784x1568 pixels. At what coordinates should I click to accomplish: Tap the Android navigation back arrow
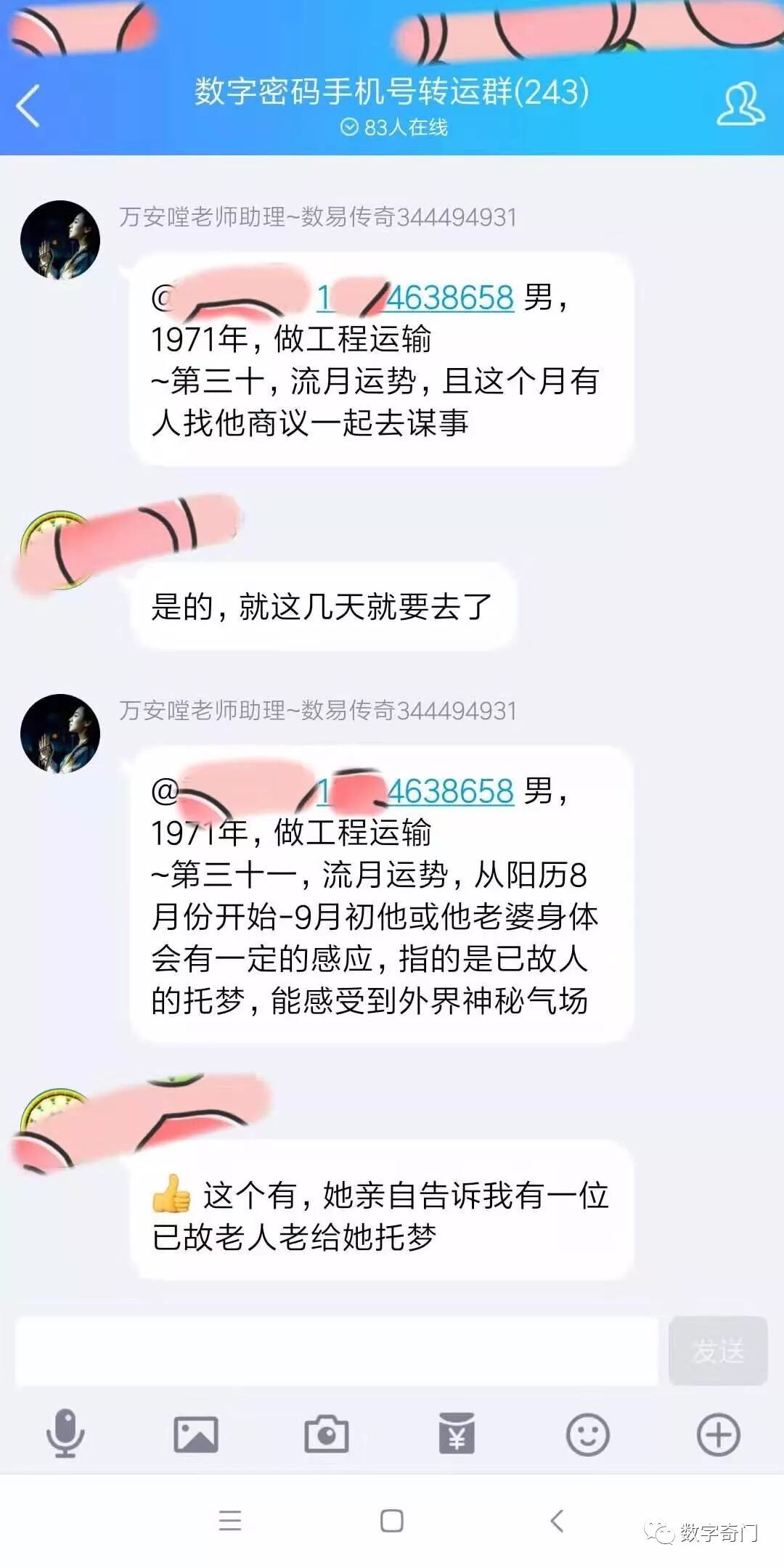point(555,1521)
